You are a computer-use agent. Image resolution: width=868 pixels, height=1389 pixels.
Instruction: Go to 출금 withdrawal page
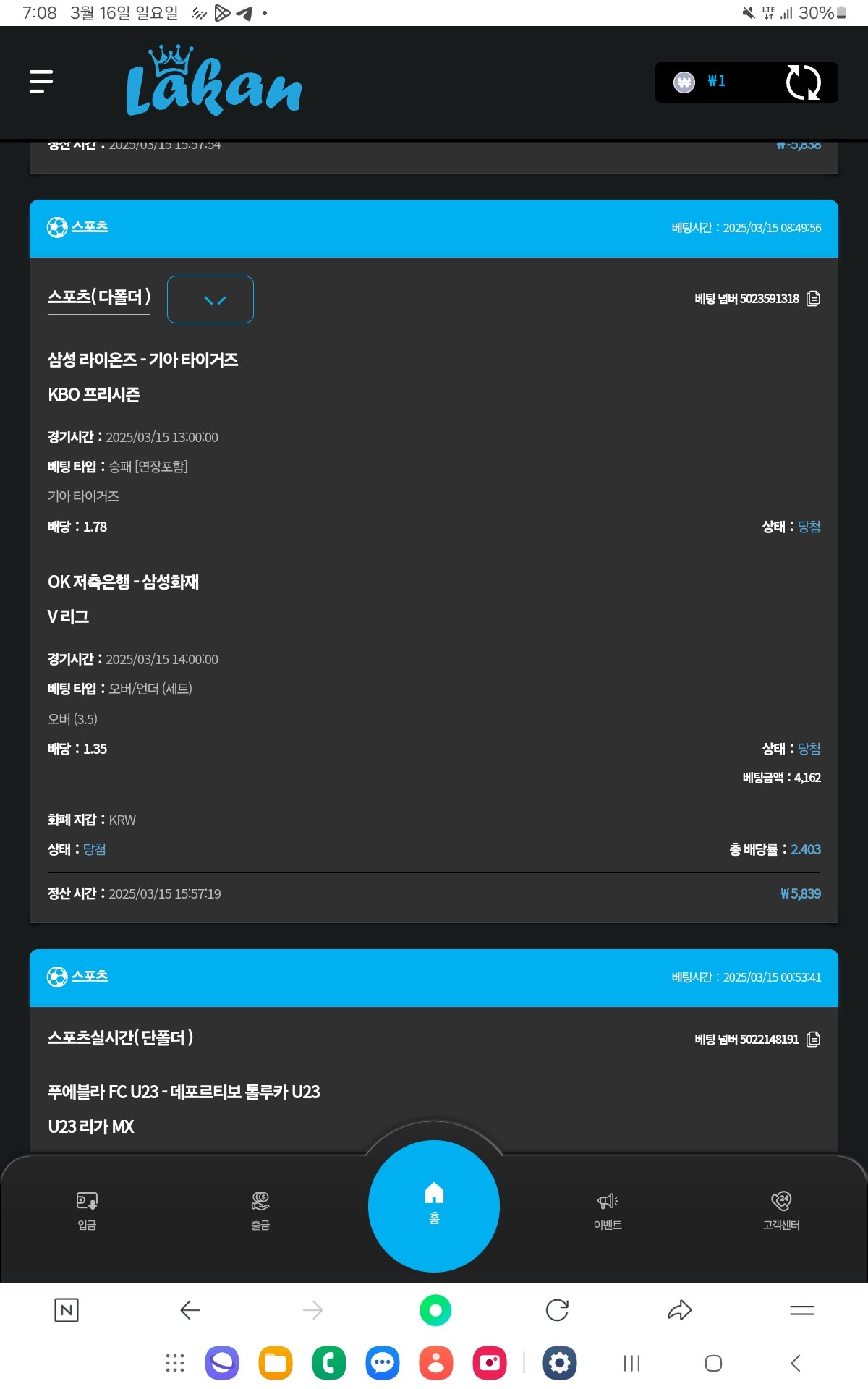(260, 1209)
